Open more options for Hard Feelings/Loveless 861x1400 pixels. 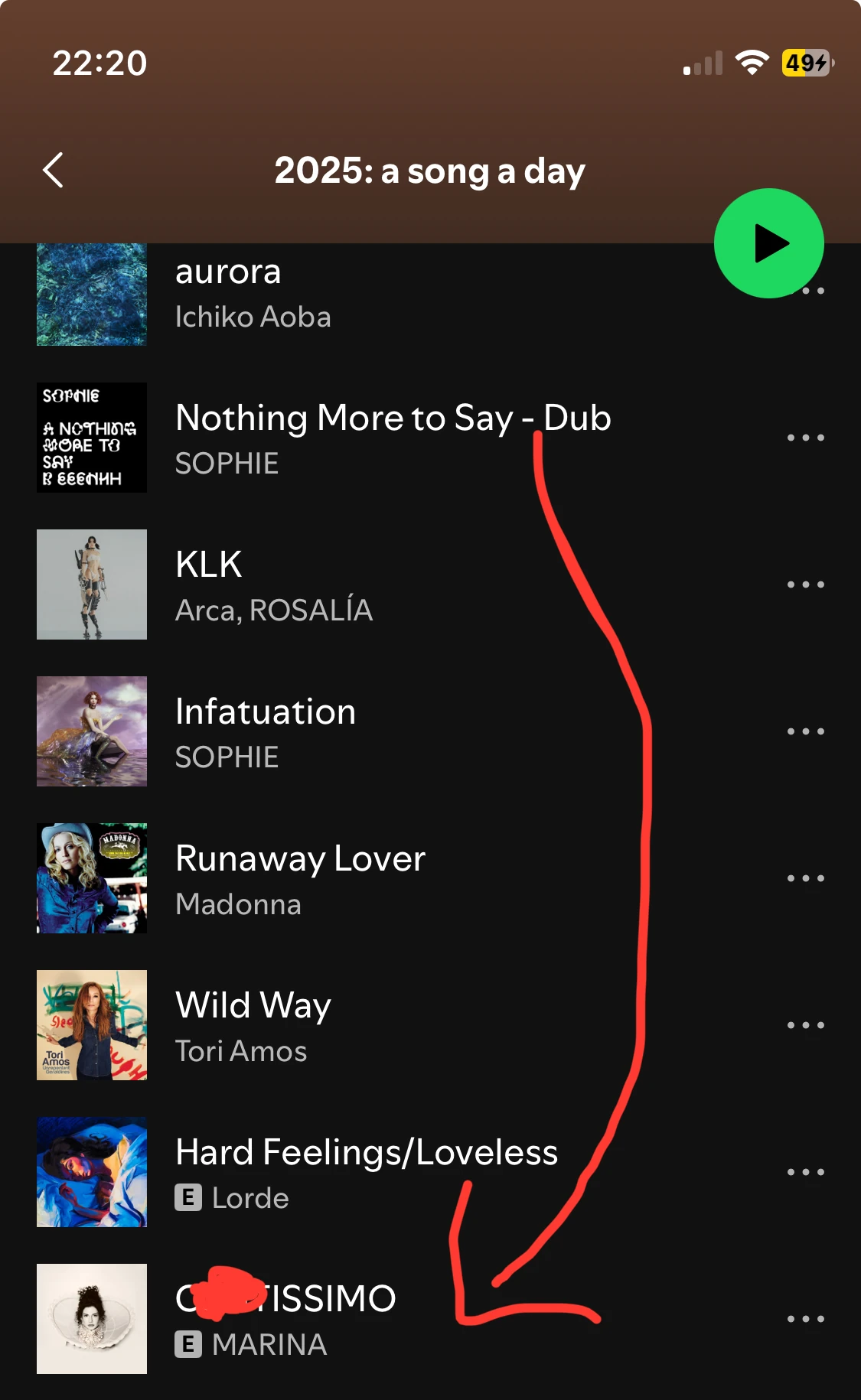805,1173
